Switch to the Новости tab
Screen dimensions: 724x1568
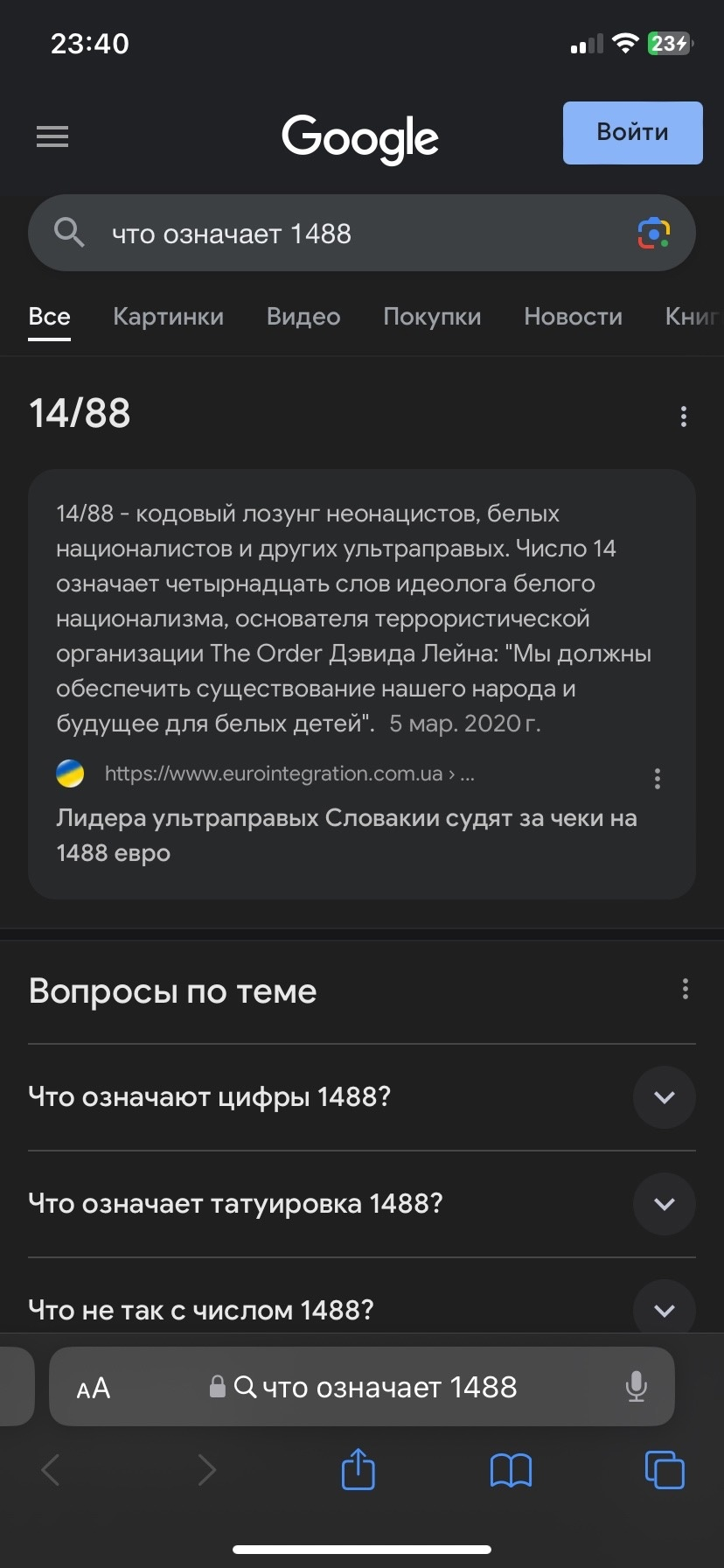573,317
